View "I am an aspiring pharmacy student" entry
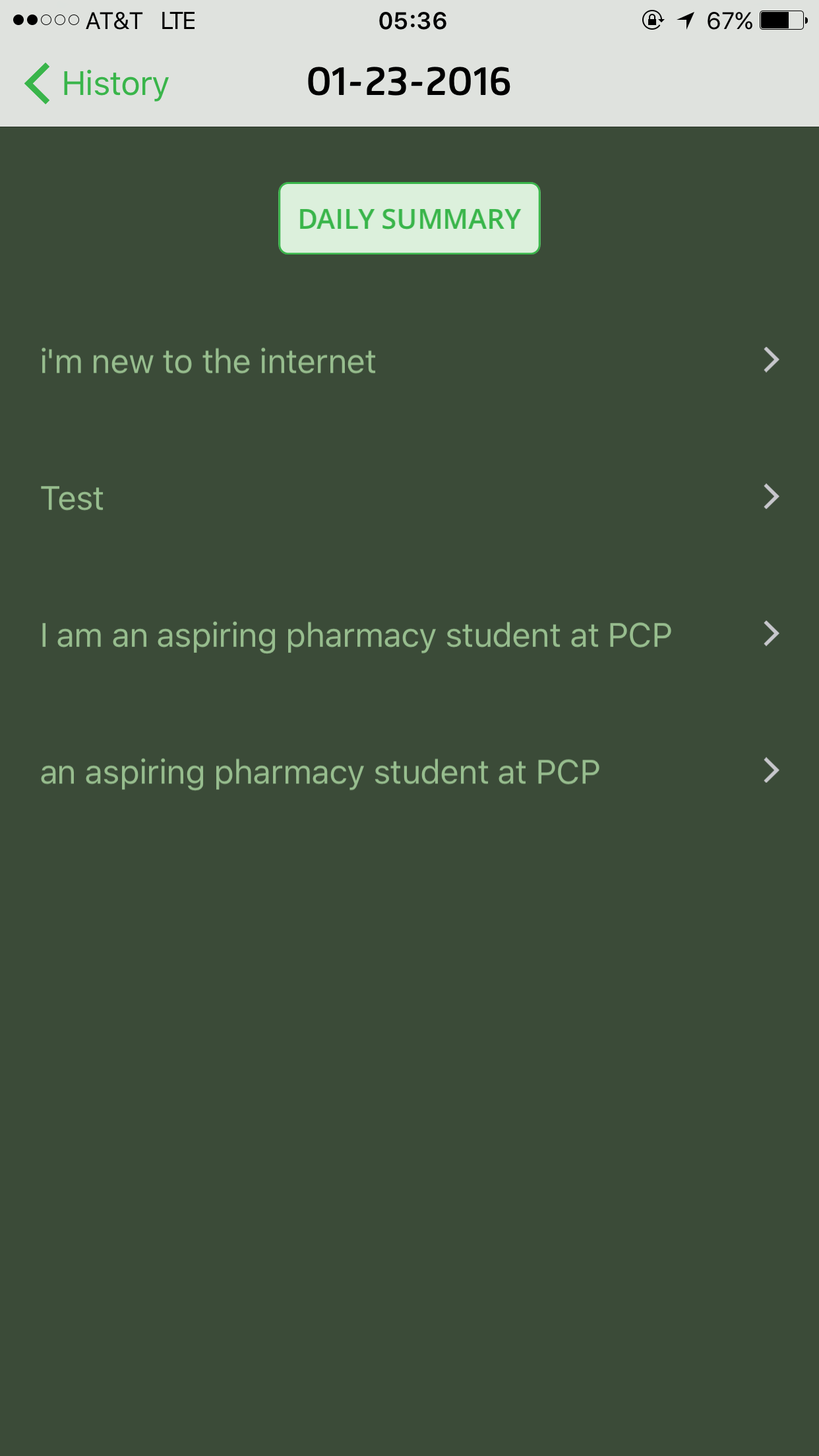Image resolution: width=819 pixels, height=1456 pixels. [x=409, y=635]
